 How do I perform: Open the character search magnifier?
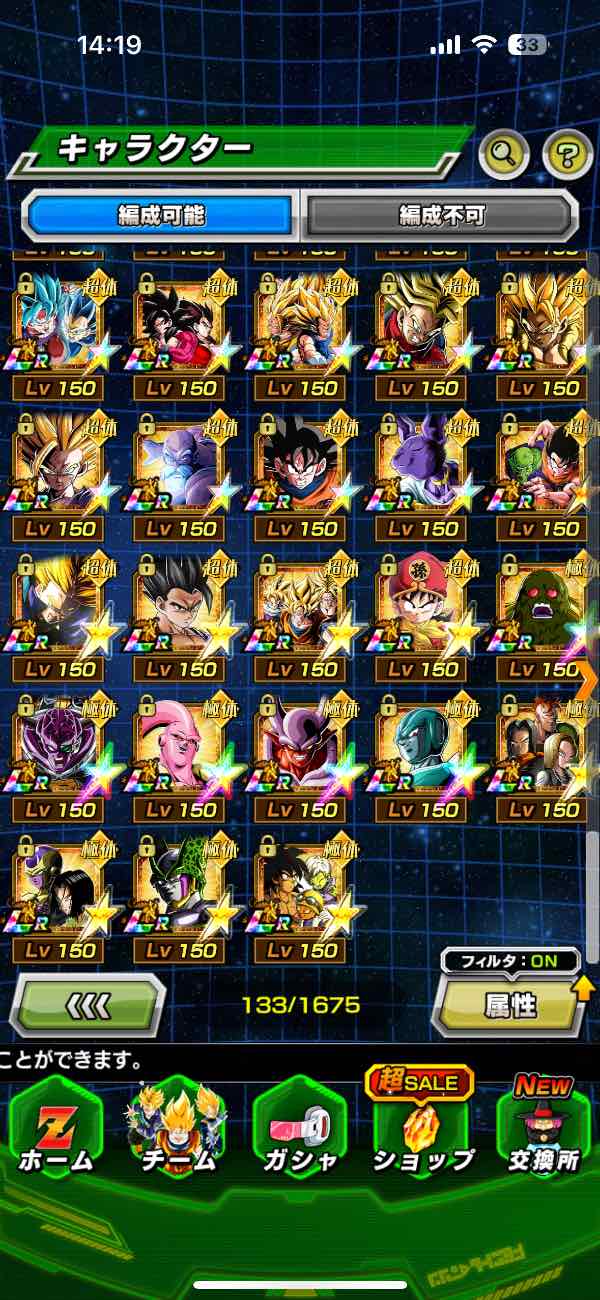(x=504, y=153)
